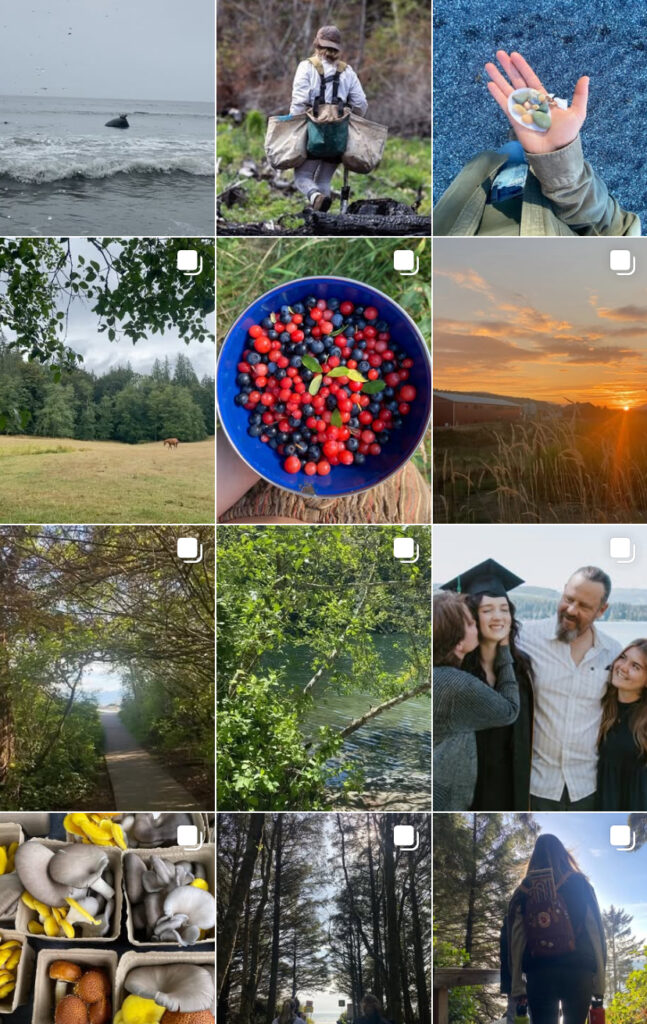
Task: Open the horse in meadow post
Action: pyautogui.click(x=107, y=380)
